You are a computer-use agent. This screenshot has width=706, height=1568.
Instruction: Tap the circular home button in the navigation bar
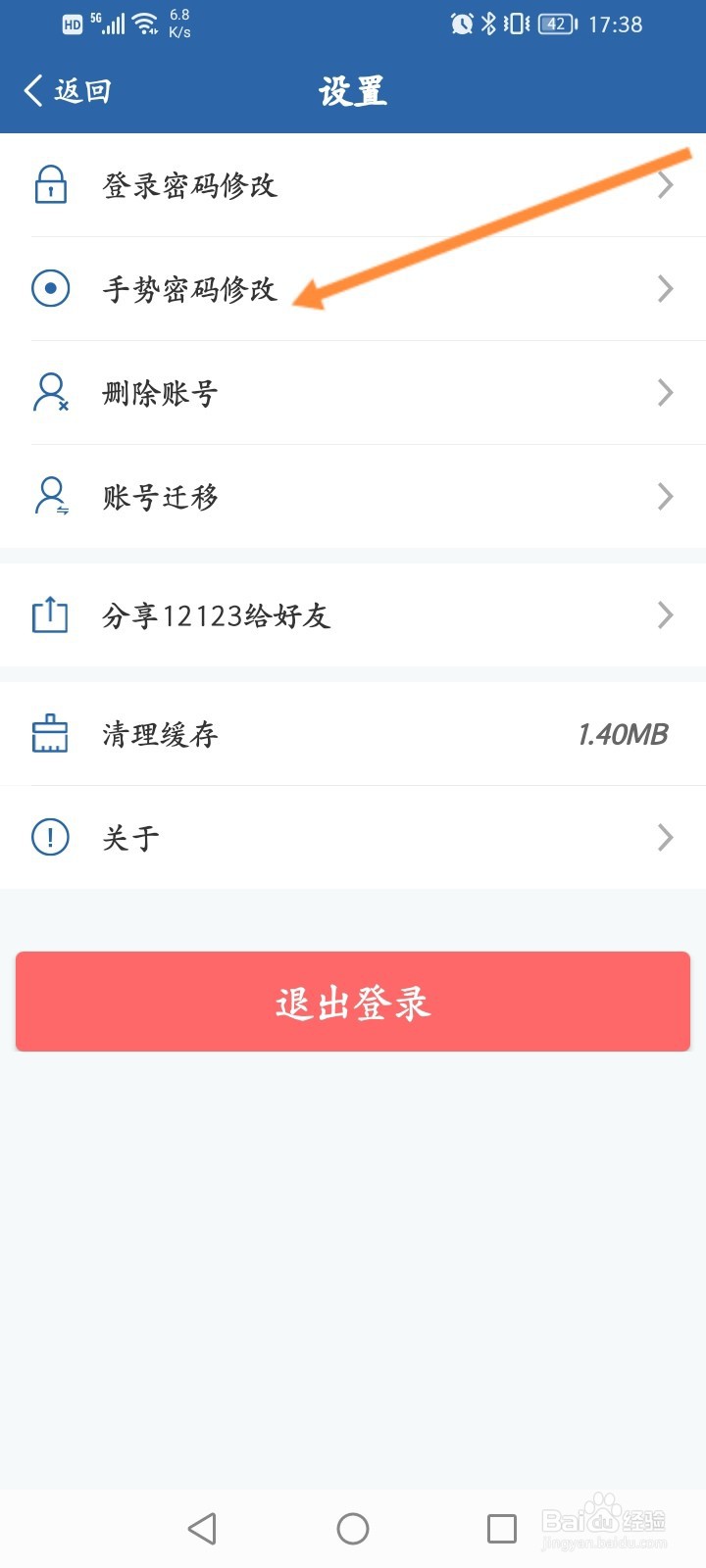pyautogui.click(x=353, y=1528)
